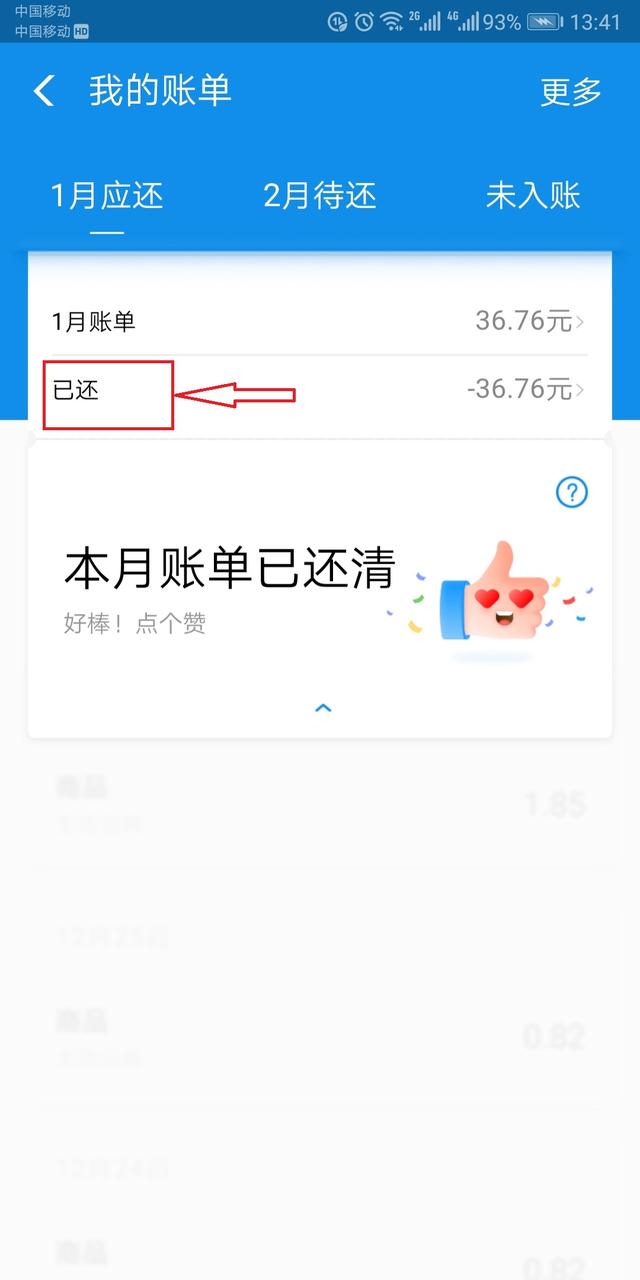Tap the question mark help icon
The width and height of the screenshot is (640, 1280).
click(x=571, y=492)
